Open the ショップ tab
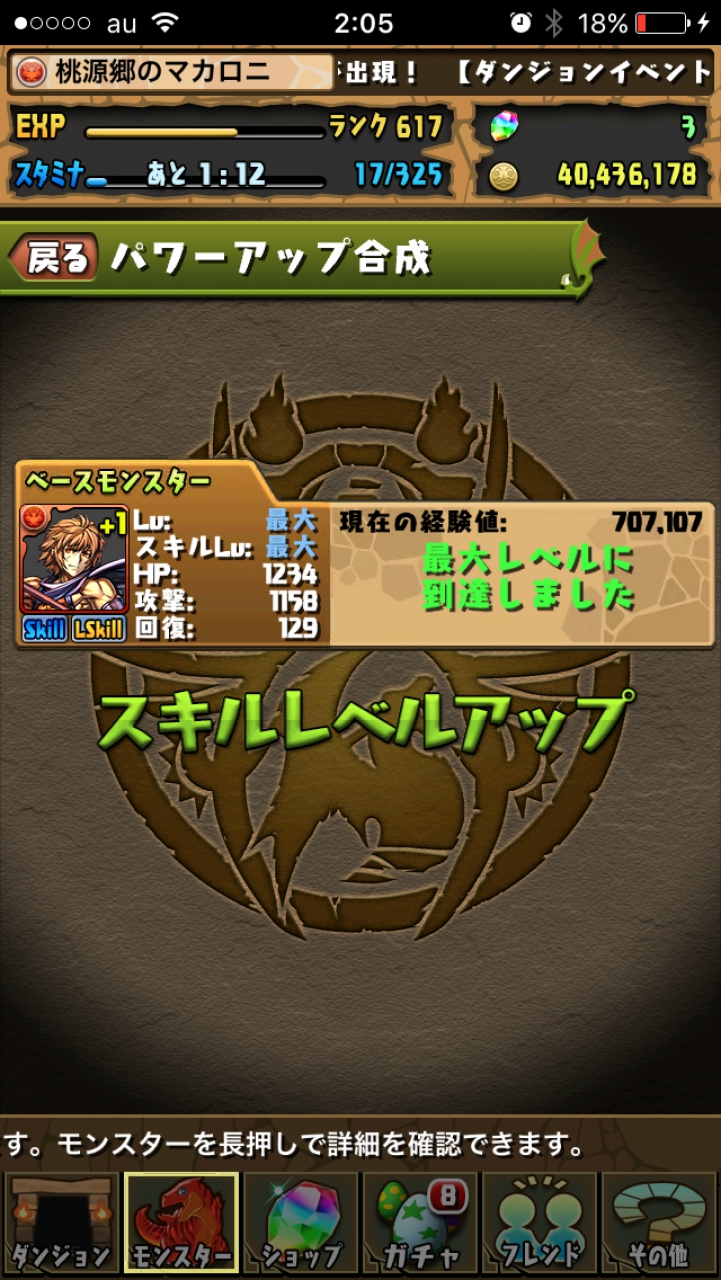The width and height of the screenshot is (721, 1280). 301,1224
